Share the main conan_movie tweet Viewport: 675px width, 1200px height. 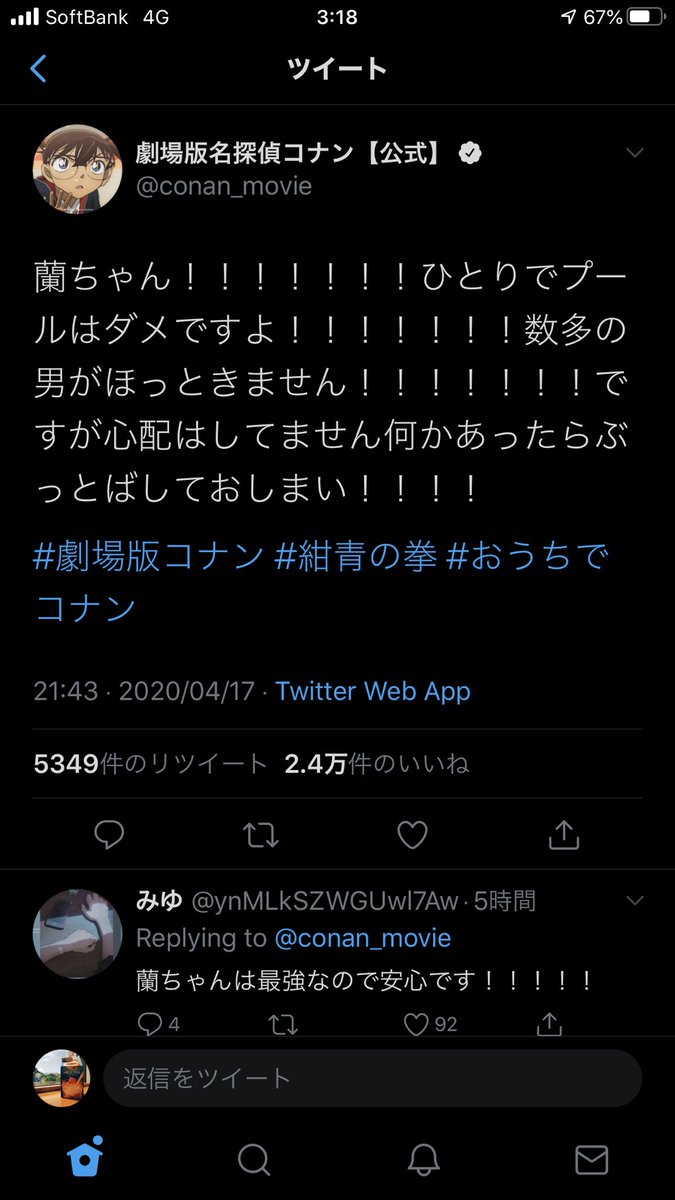(564, 835)
